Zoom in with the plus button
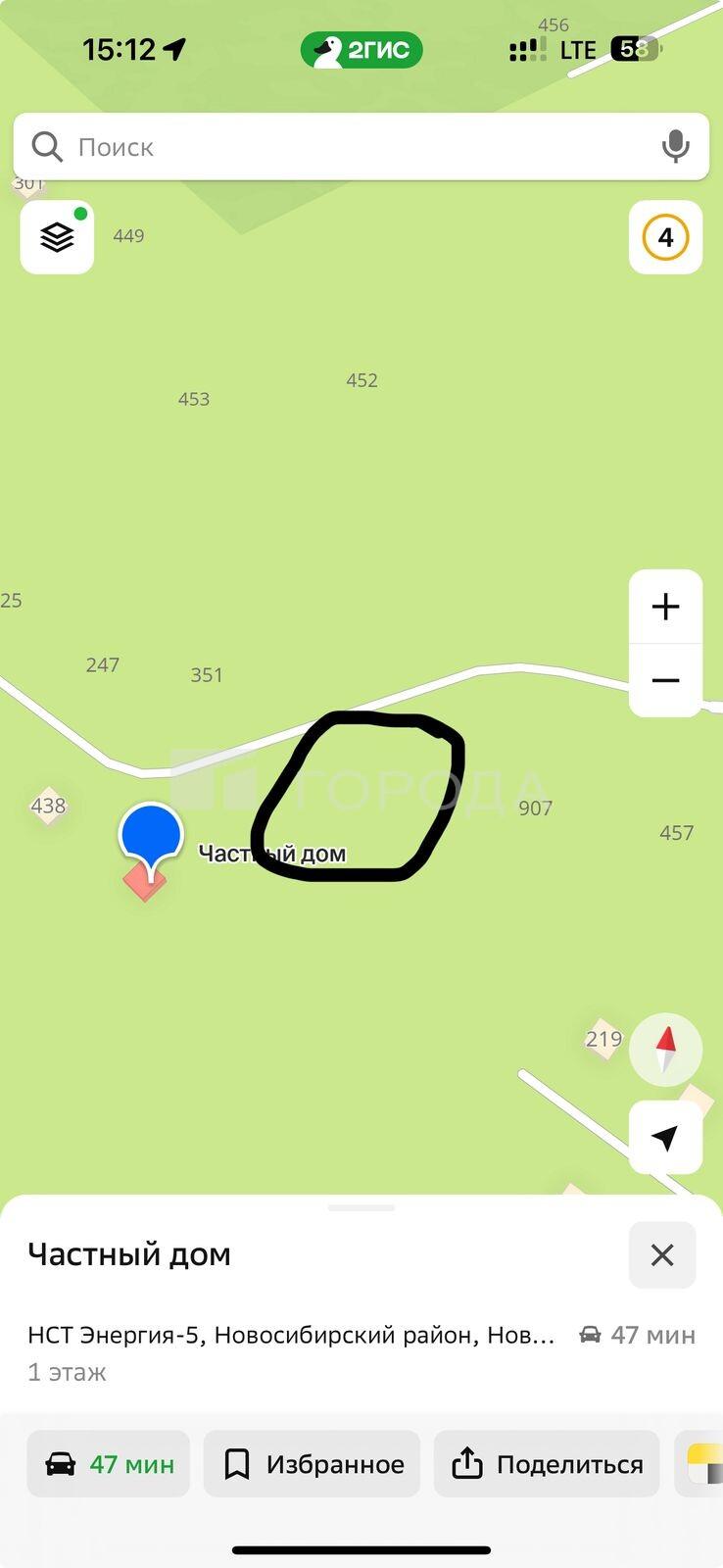Image resolution: width=723 pixels, height=1568 pixels. click(x=665, y=607)
